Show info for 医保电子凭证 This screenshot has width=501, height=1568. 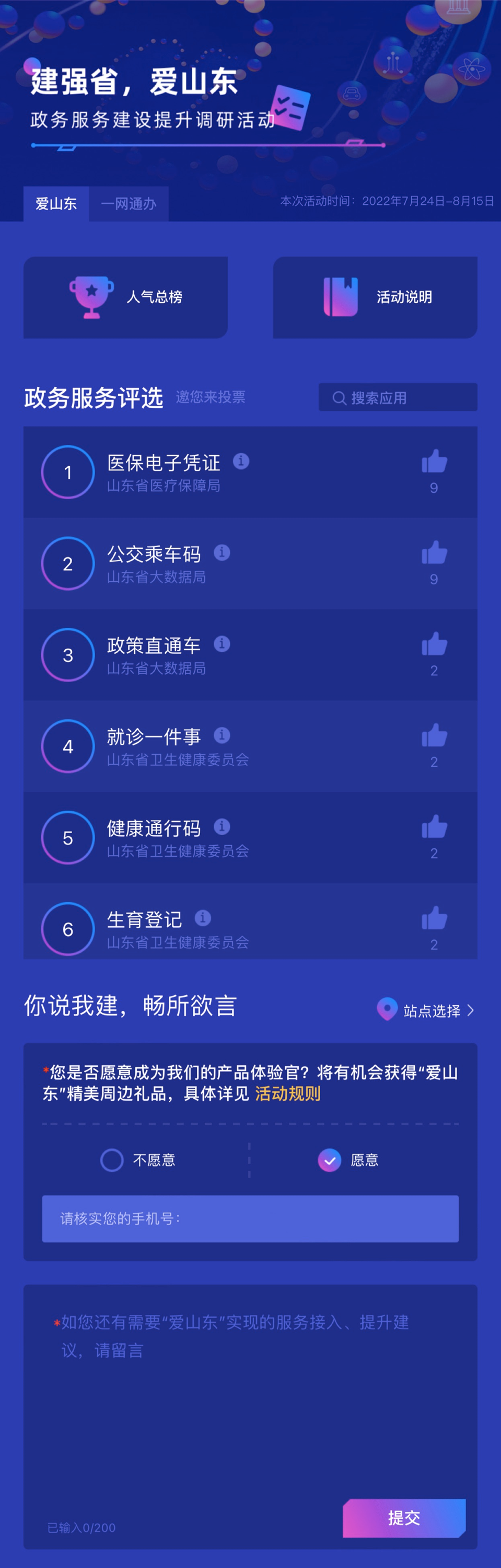241,462
